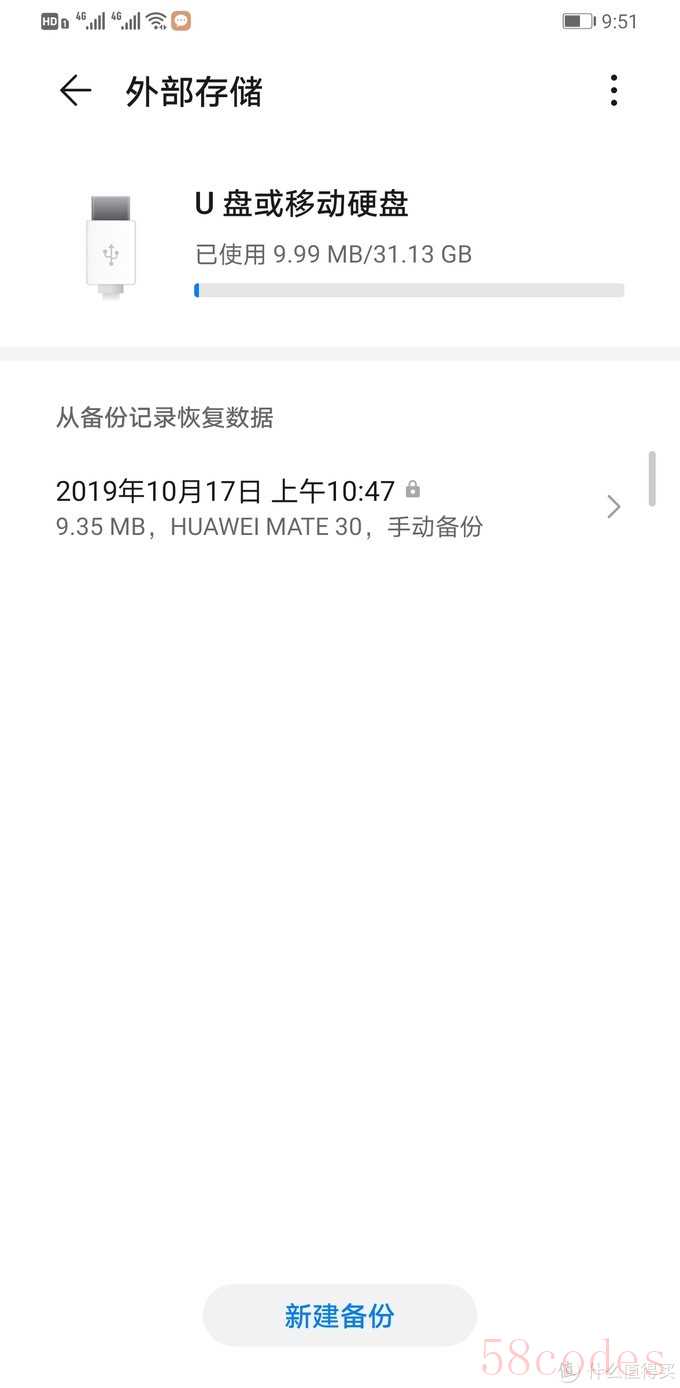Screen dimensions: 680x1388
Task: Open the three-dot overflow menu
Action: tap(613, 91)
